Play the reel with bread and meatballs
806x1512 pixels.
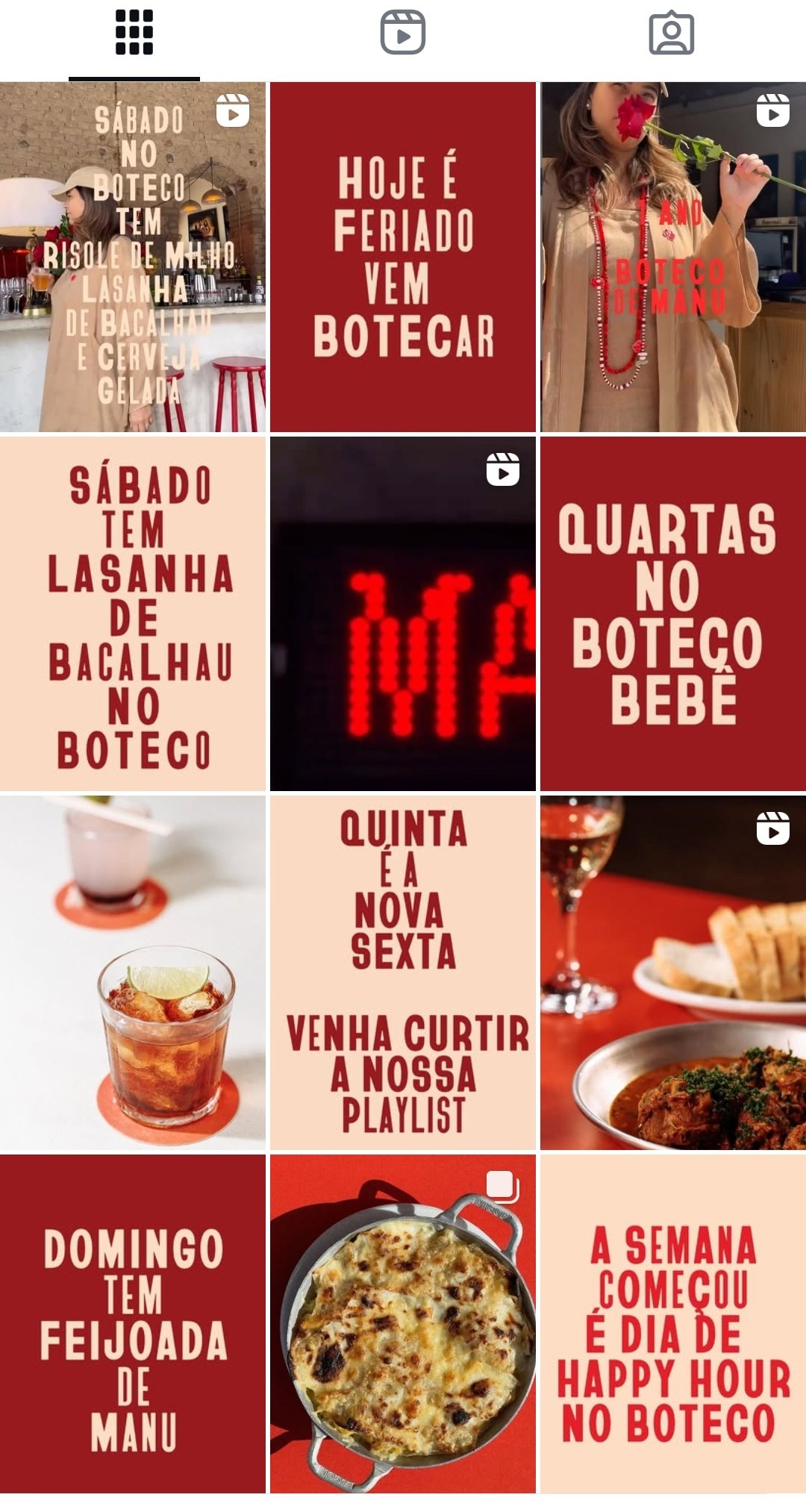coord(673,972)
